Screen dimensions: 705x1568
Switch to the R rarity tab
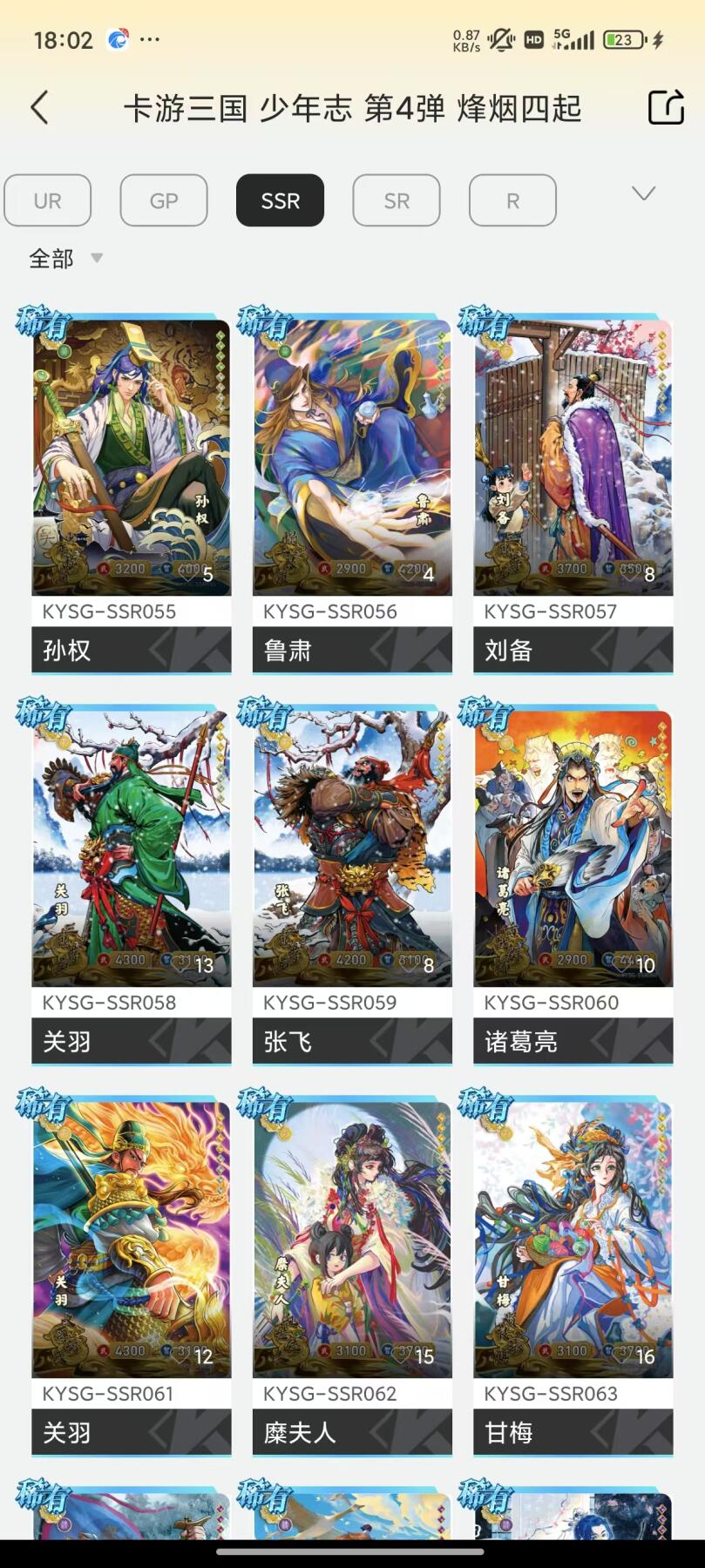coord(512,200)
